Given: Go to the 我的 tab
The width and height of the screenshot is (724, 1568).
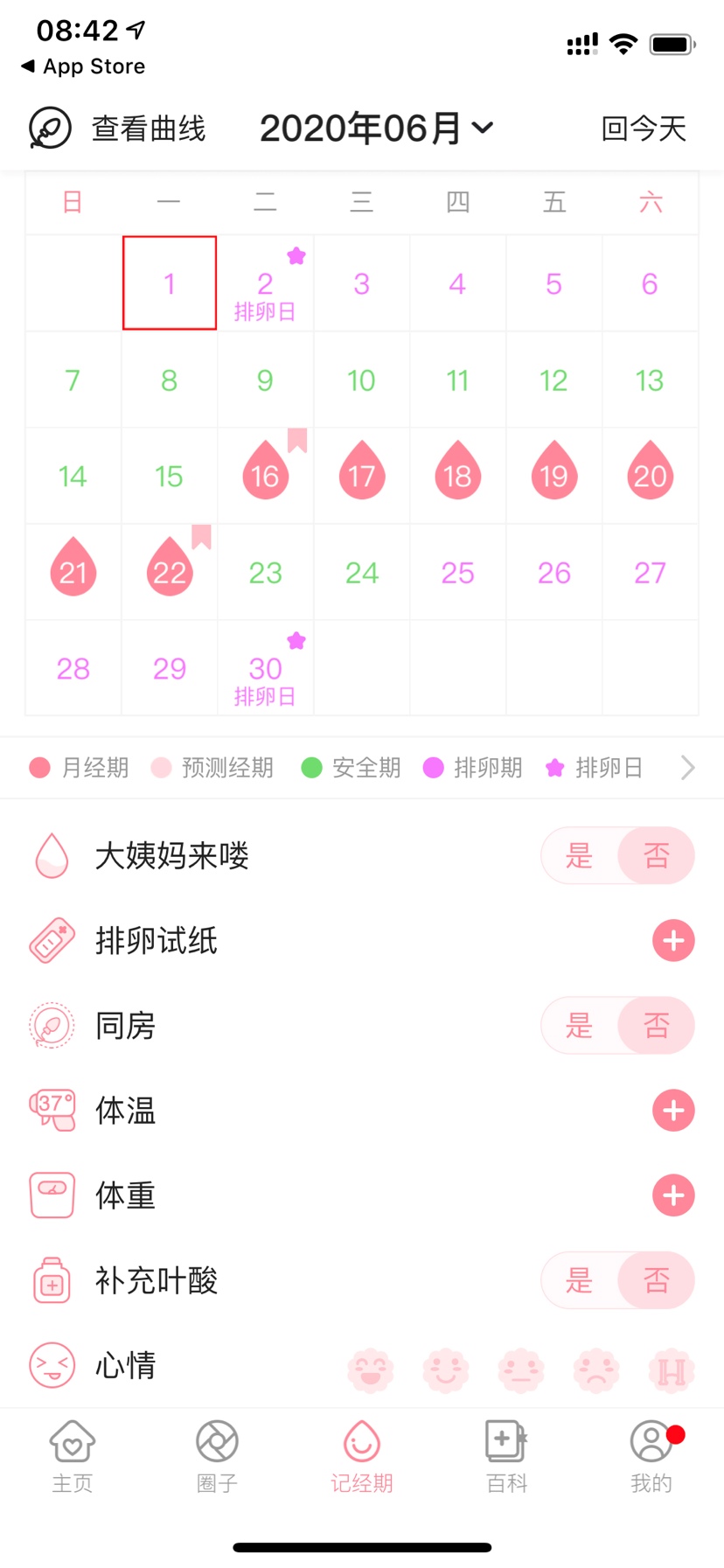Looking at the screenshot, I should coord(651,1457).
